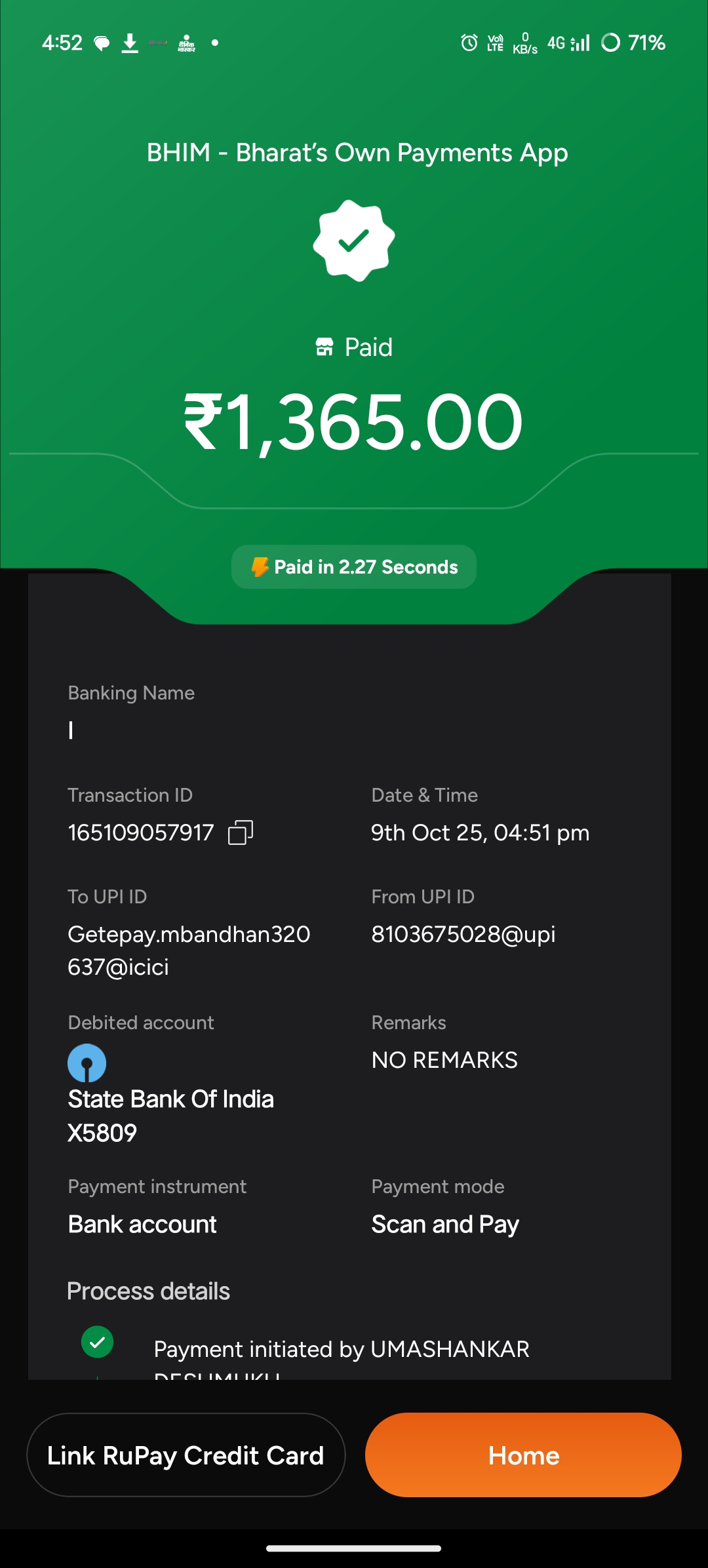The image size is (708, 1568).
Task: Tap the Link RuPay Credit Card button
Action: (x=186, y=1455)
